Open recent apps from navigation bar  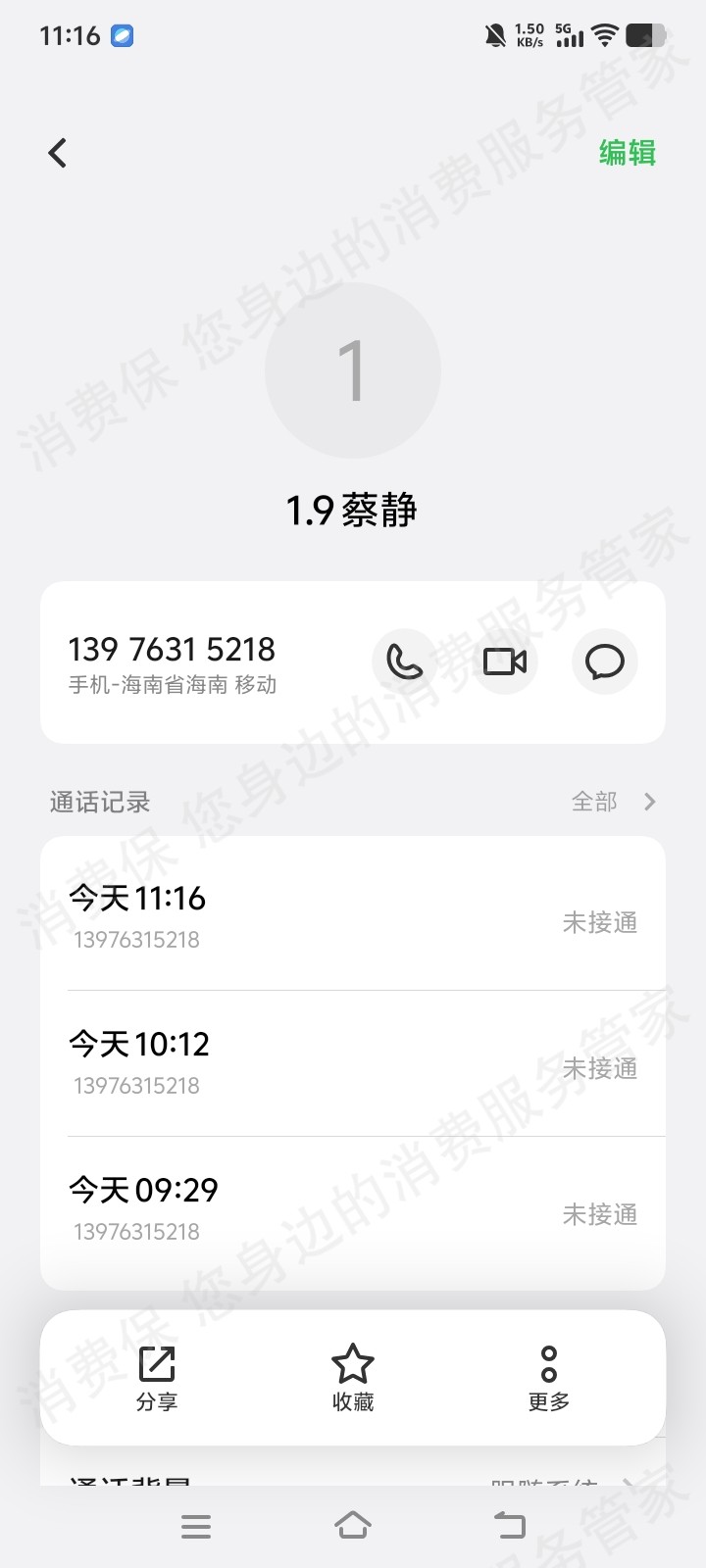point(196,1526)
